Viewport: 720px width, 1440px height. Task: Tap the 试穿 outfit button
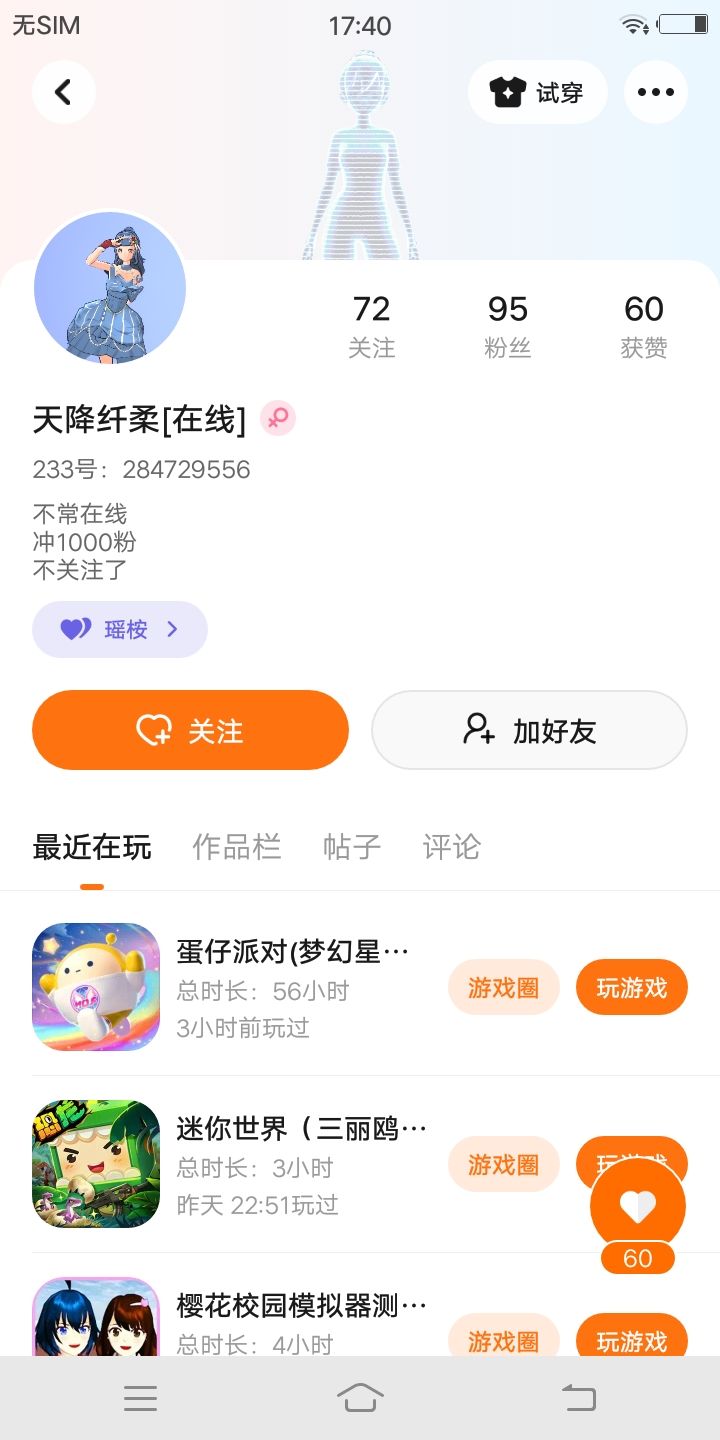[537, 92]
